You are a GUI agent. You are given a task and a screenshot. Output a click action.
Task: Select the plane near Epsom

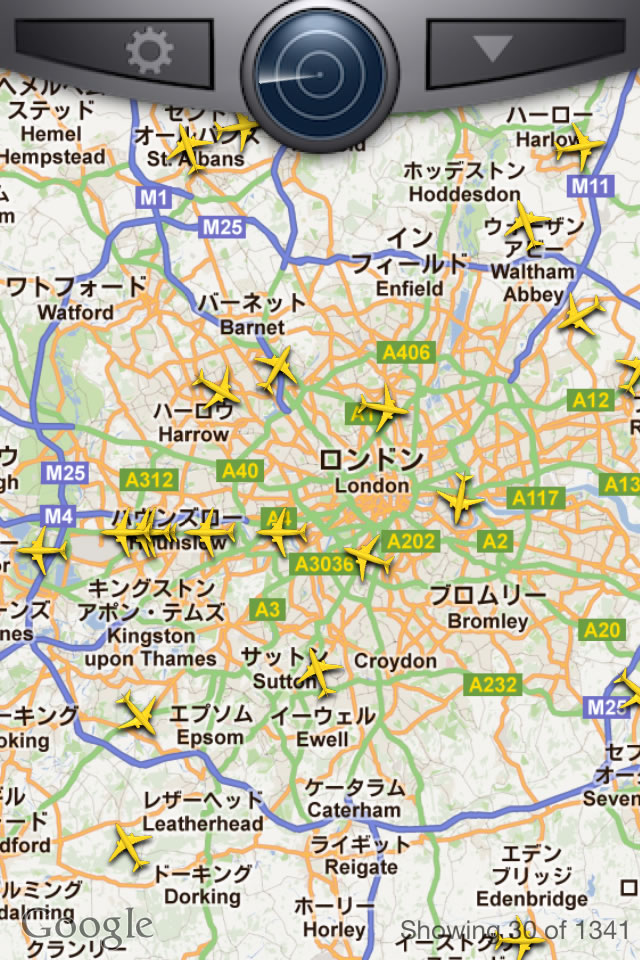click(138, 714)
